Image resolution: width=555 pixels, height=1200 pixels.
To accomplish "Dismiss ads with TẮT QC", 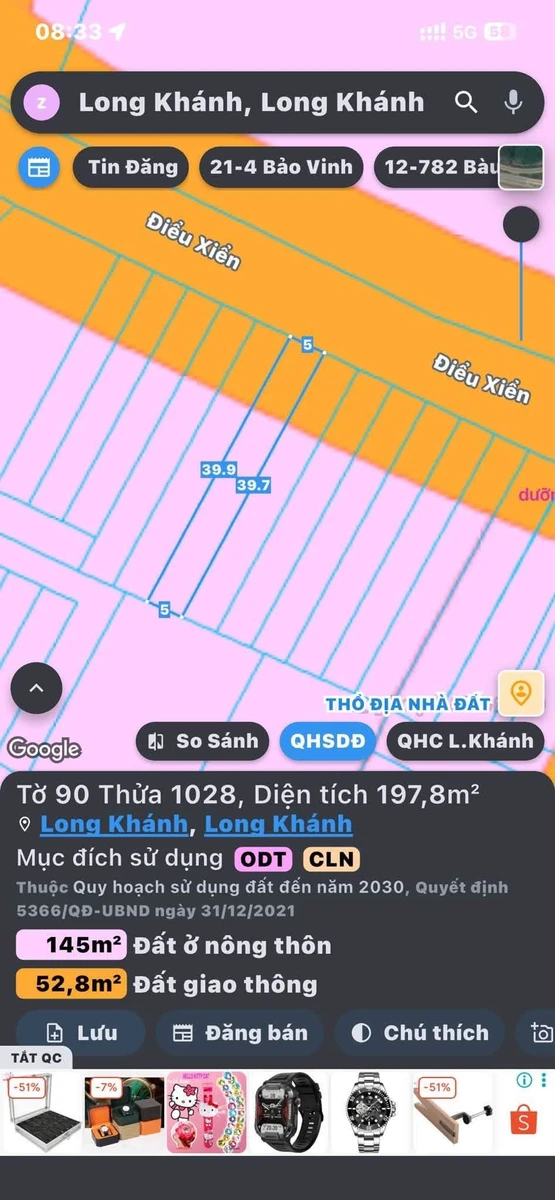I will (36, 1058).
